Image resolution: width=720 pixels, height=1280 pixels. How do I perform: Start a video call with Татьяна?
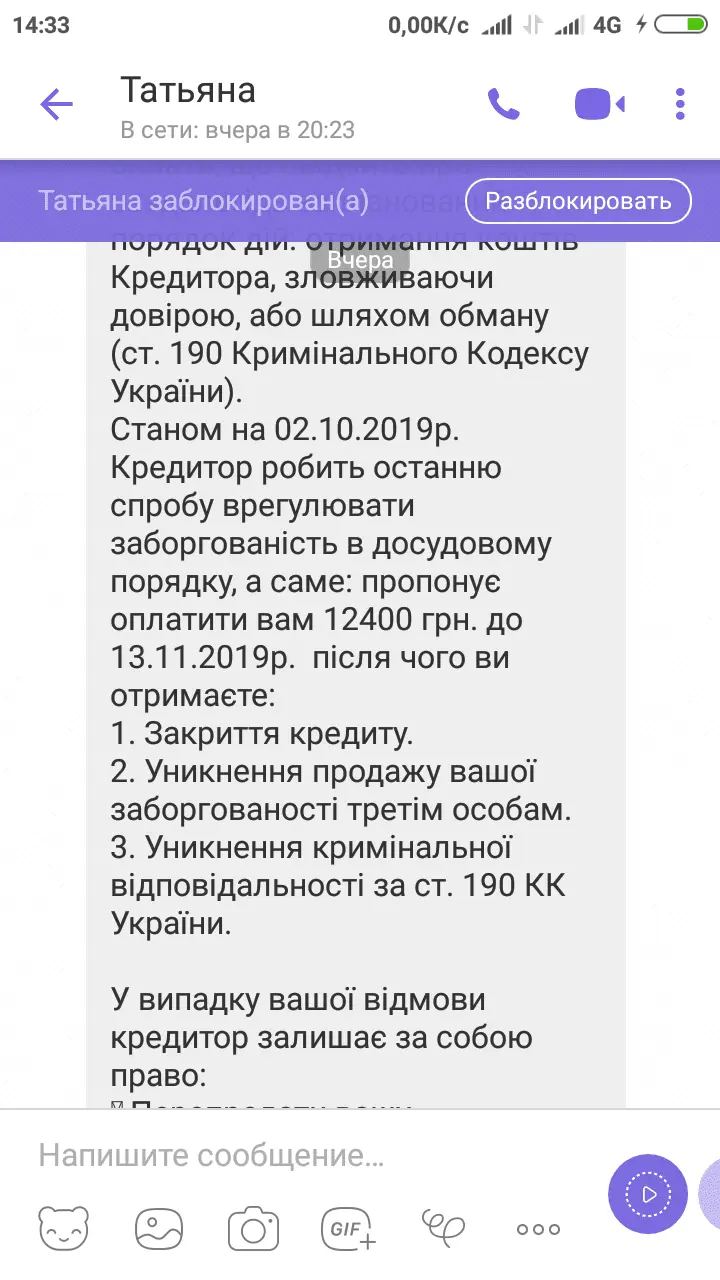click(599, 104)
